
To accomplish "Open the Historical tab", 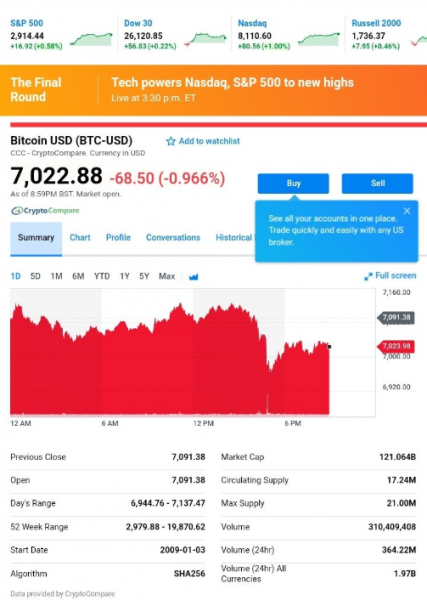I will tap(234, 238).
